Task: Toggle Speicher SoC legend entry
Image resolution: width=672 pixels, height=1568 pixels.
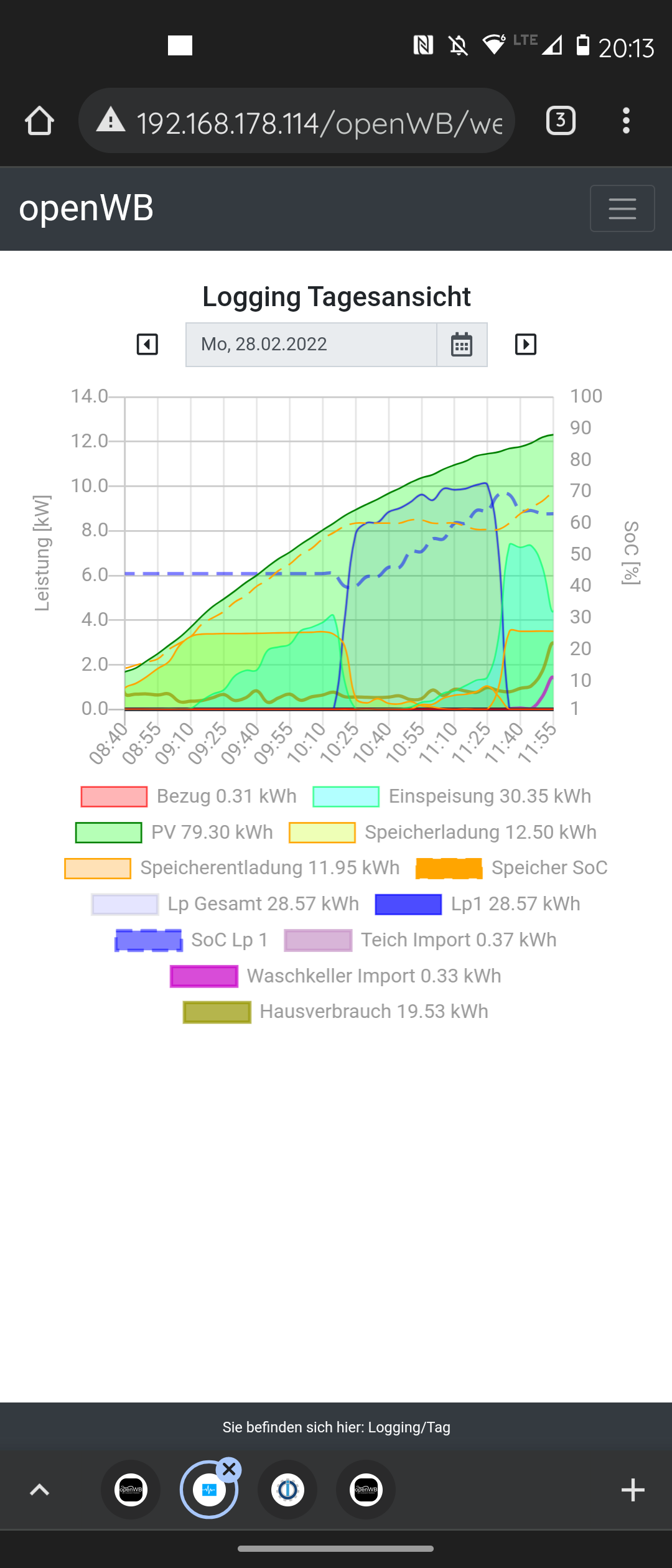Action: (511, 868)
